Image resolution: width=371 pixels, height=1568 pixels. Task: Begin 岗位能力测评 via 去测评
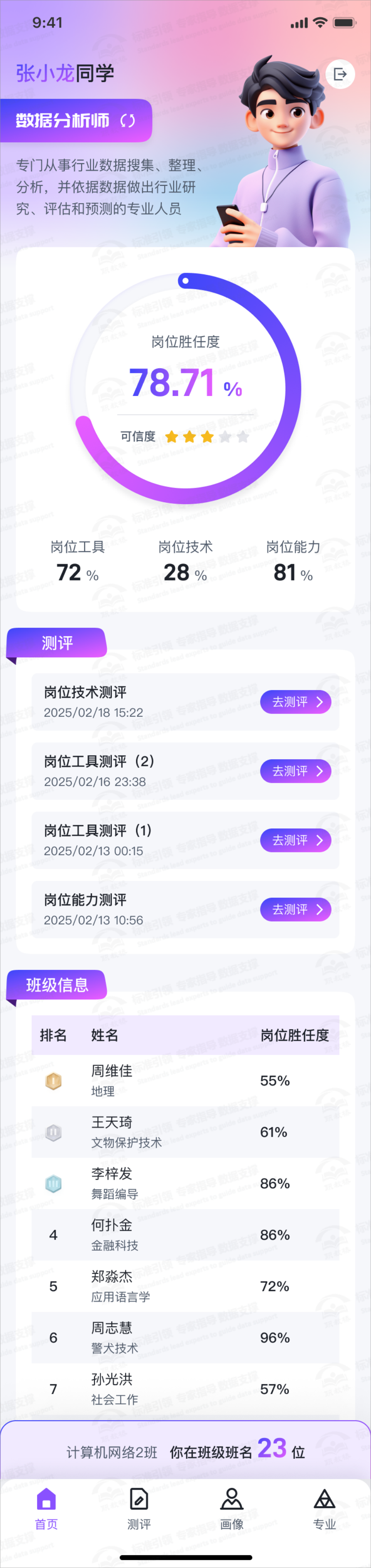pos(296,909)
